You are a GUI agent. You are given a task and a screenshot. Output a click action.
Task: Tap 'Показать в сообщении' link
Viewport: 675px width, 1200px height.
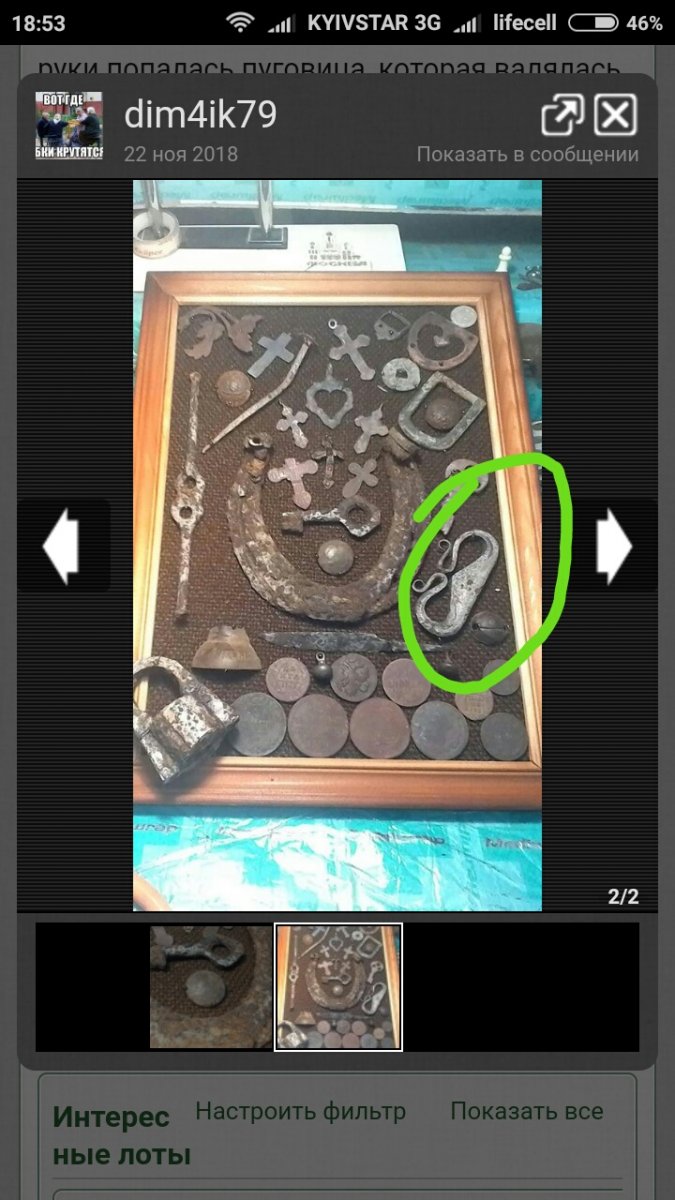[x=527, y=154]
